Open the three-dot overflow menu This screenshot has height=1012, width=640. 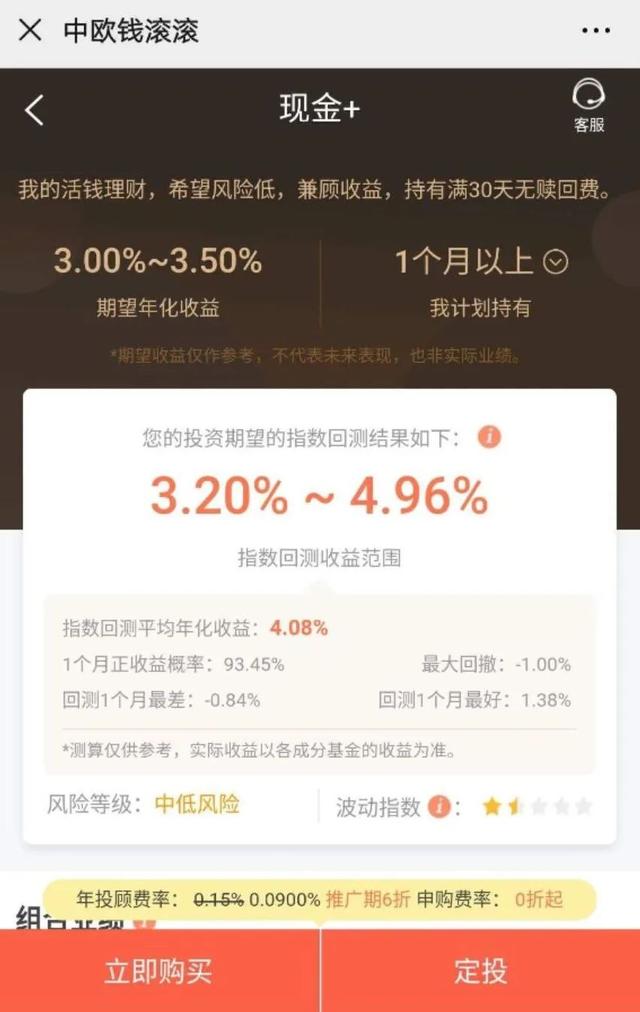pos(595,30)
